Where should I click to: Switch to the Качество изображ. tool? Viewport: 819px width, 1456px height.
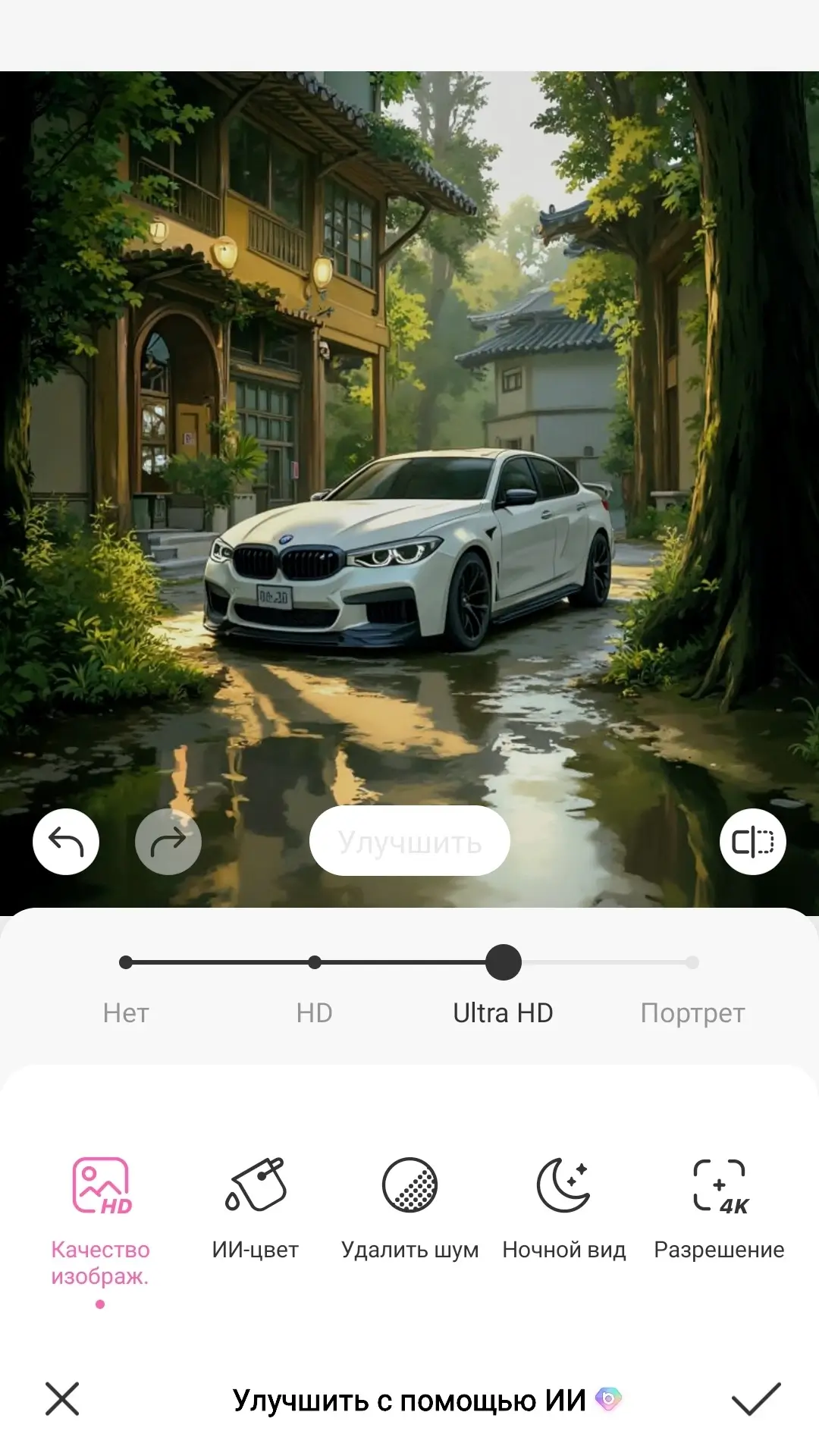tap(100, 1213)
